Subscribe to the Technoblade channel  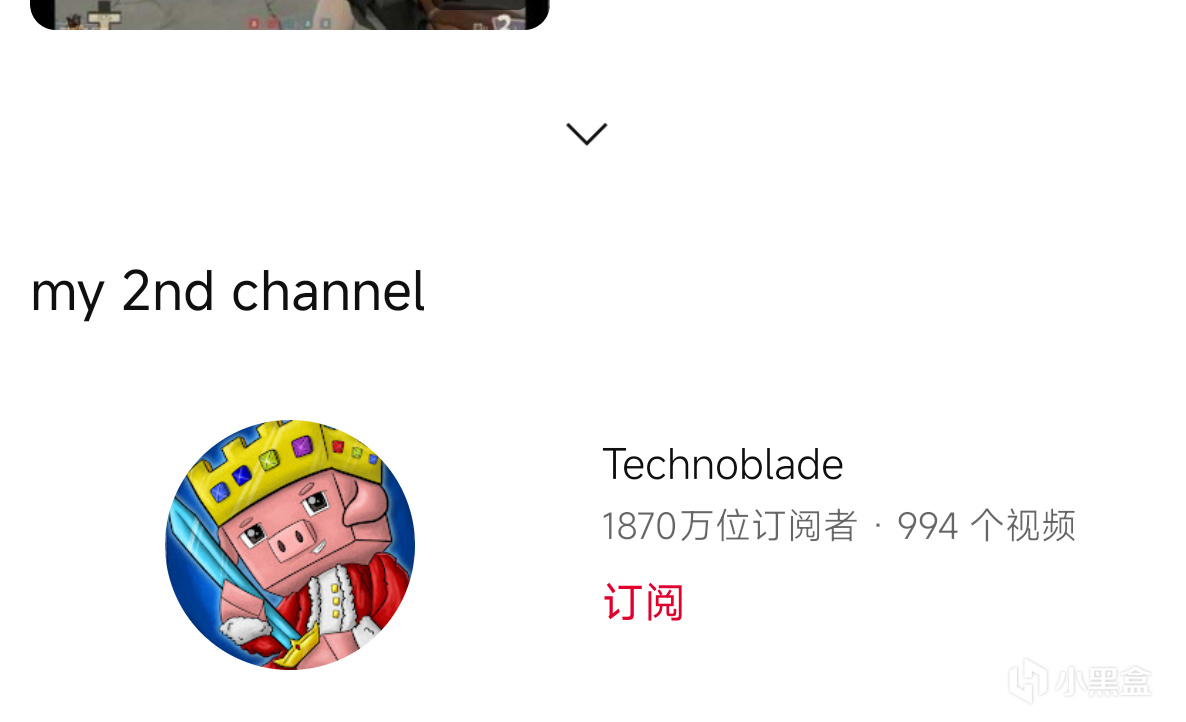click(x=643, y=602)
